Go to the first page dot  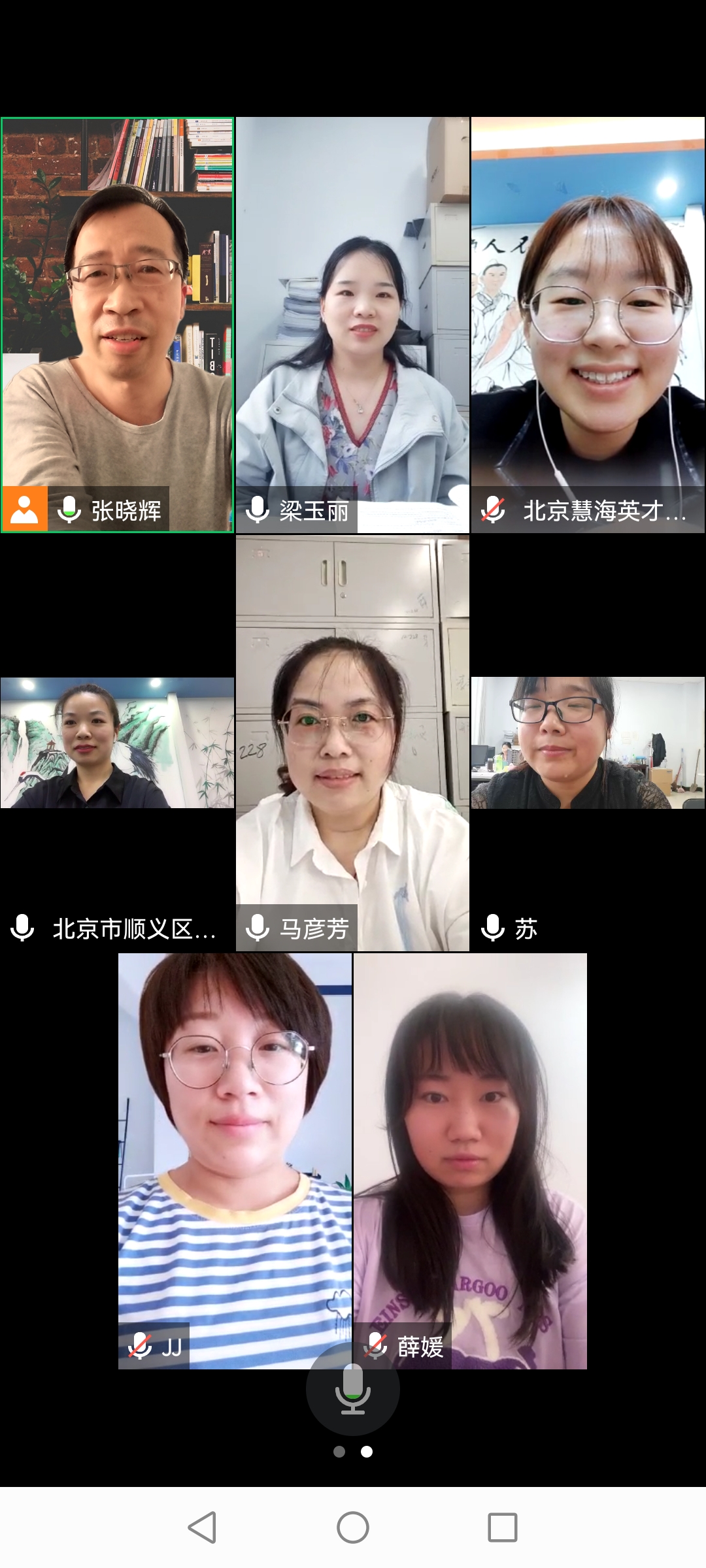click(339, 1452)
